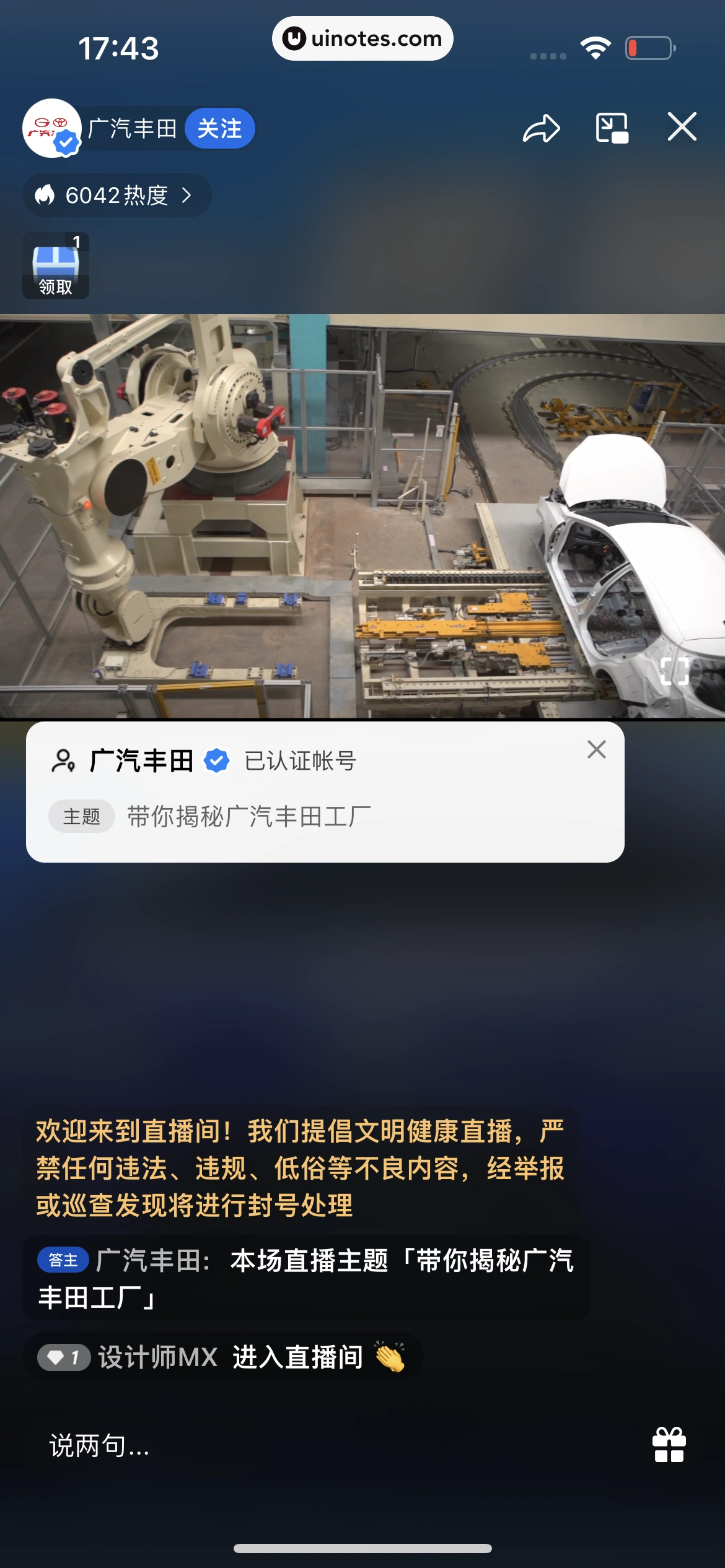This screenshot has height=1568, width=725.
Task: Expand the video to fullscreen
Action: (x=674, y=671)
